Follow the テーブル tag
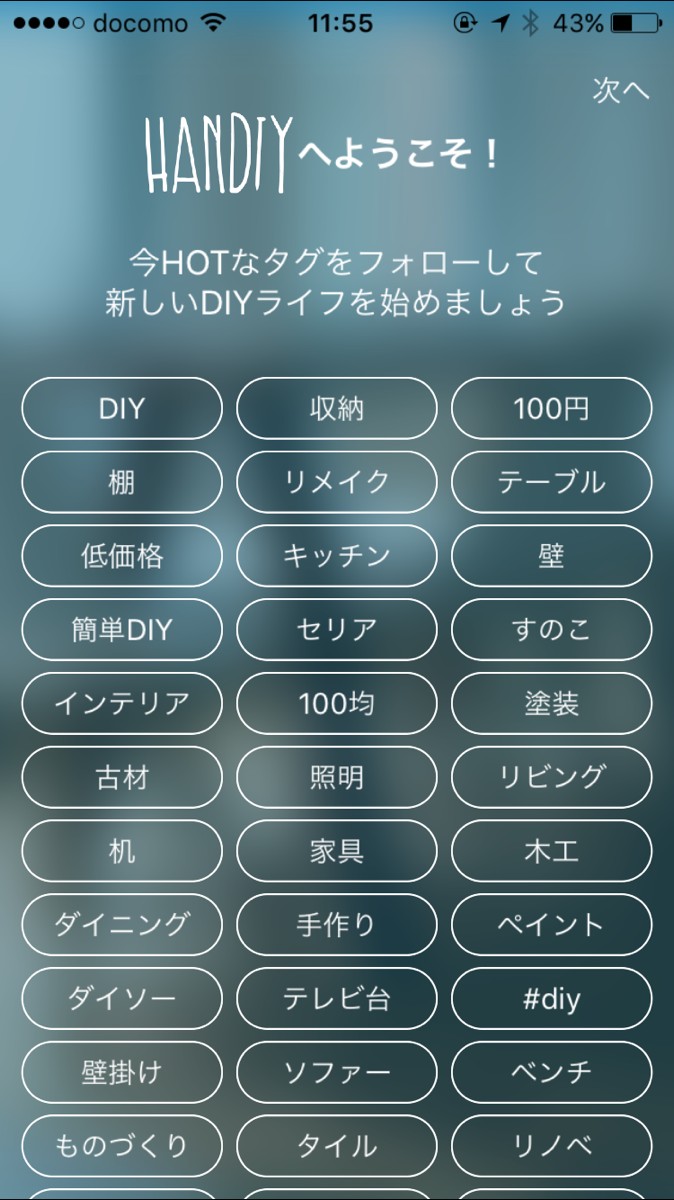This screenshot has height=1200, width=674. [x=552, y=482]
